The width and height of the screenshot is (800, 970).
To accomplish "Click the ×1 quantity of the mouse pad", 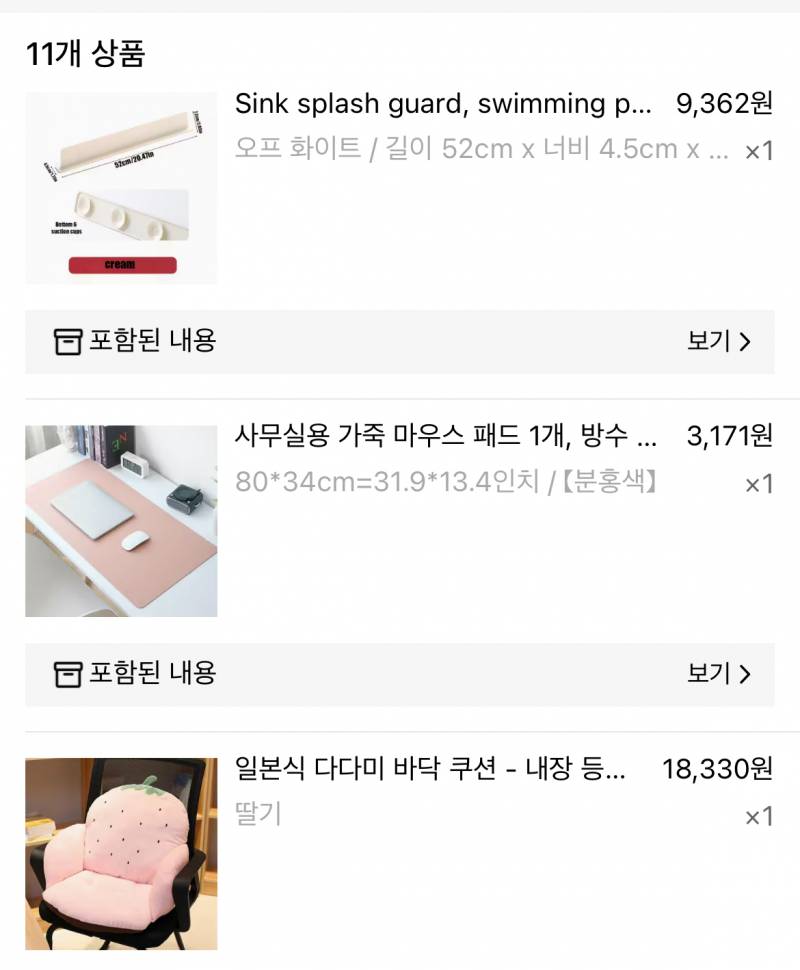I will (757, 482).
